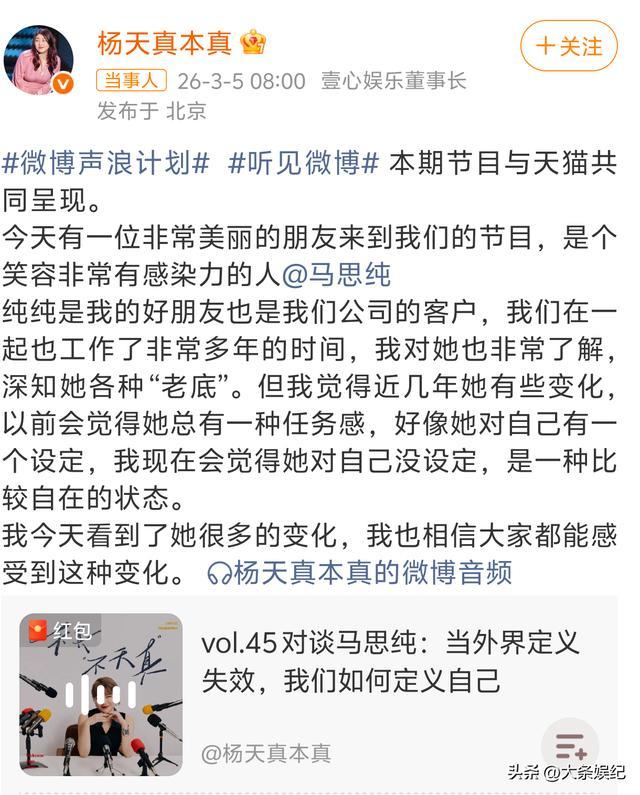Viewport: 640px width, 795px height.
Task: Open the 杨天真本真 username profile link
Action: coord(165,43)
